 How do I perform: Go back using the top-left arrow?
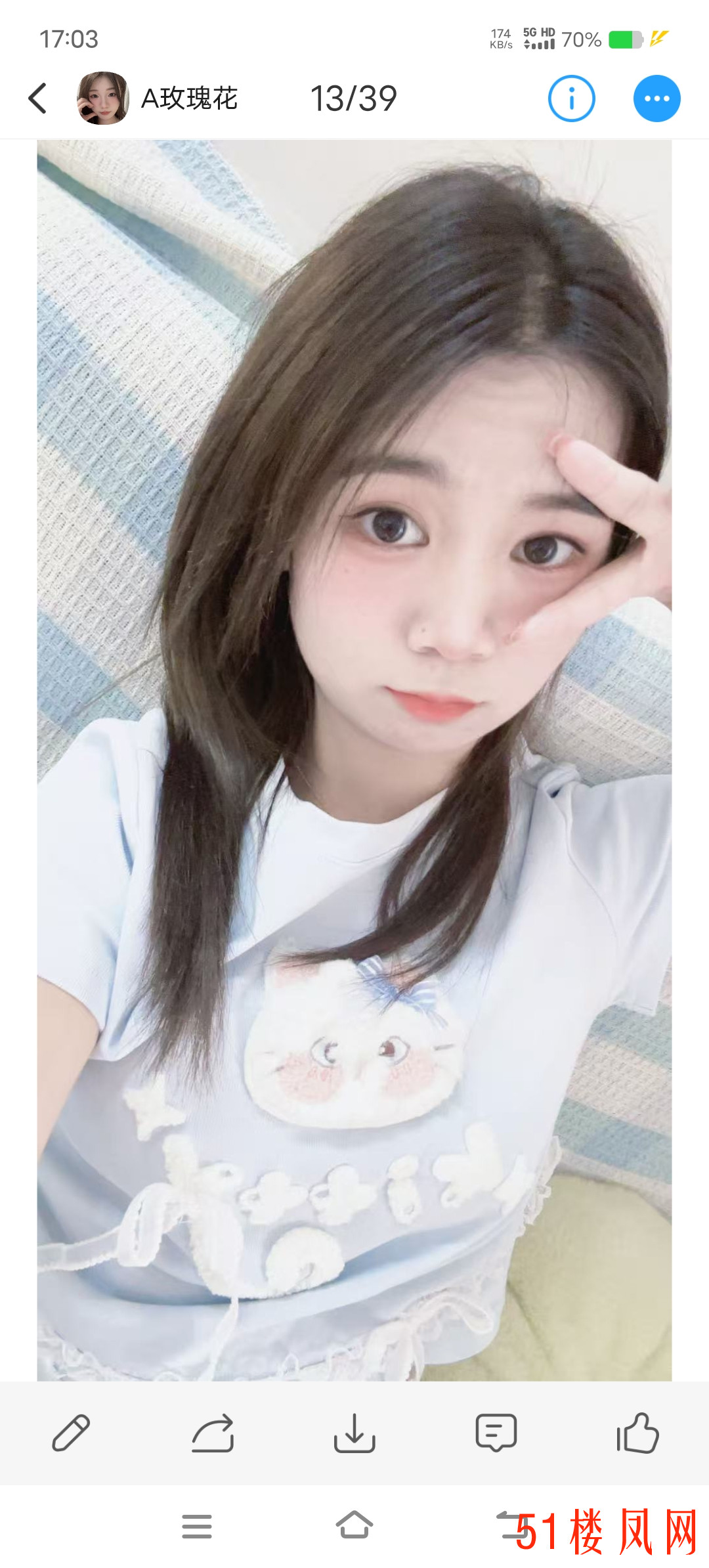tap(38, 98)
